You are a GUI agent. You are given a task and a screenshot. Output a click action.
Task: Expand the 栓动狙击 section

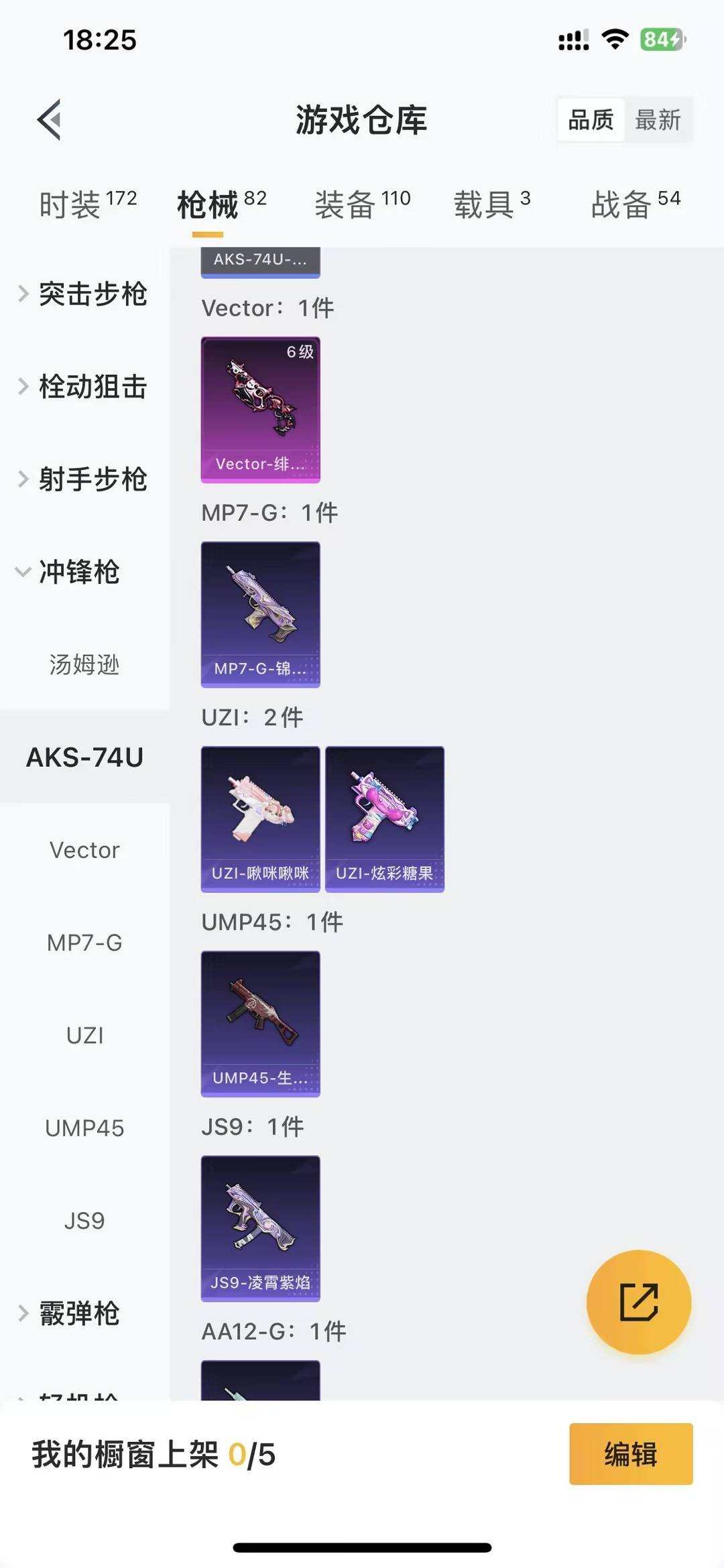(x=94, y=387)
